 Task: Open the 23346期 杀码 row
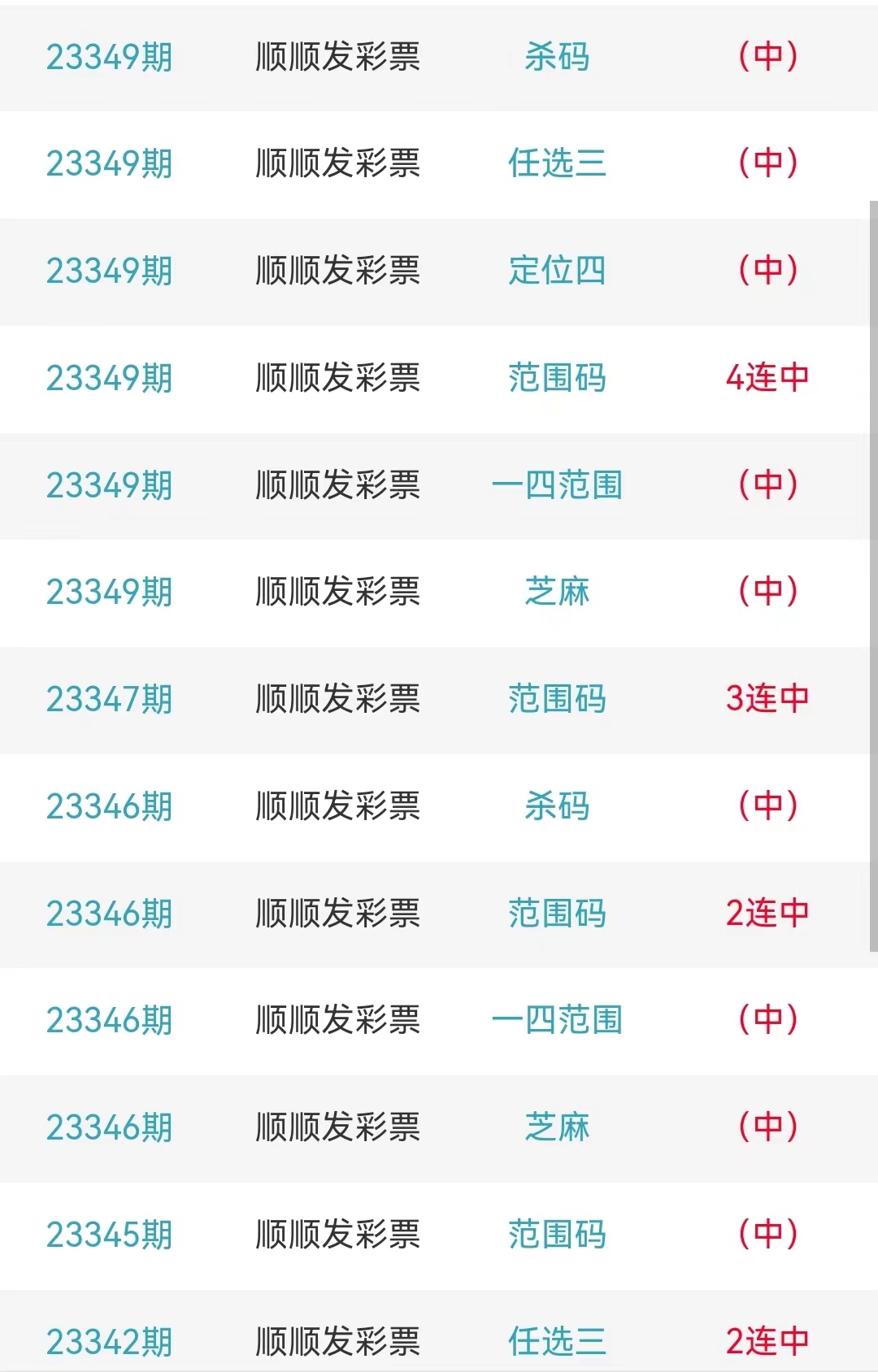coord(557,806)
